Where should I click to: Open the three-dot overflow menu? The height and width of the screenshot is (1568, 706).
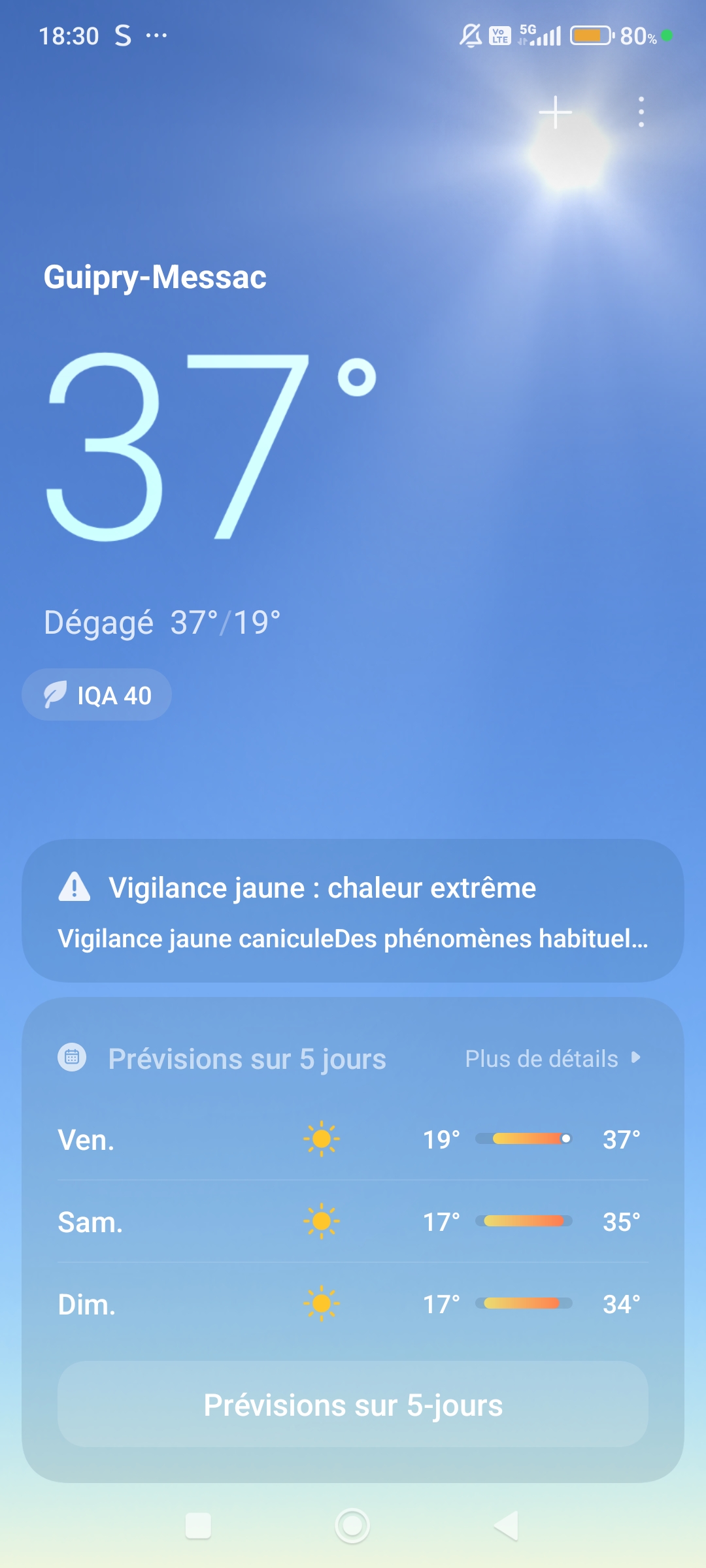[641, 112]
